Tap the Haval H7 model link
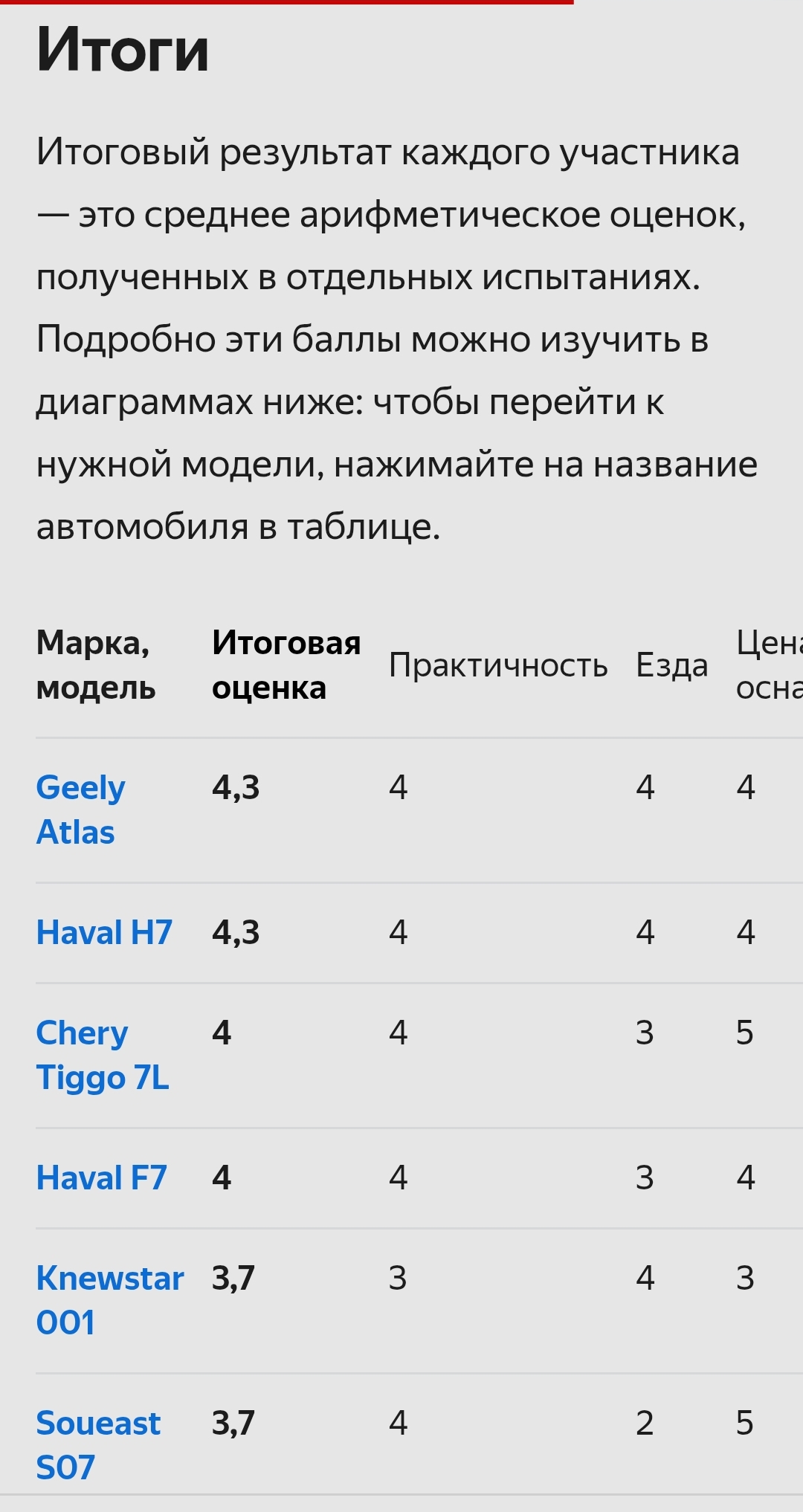 click(104, 932)
